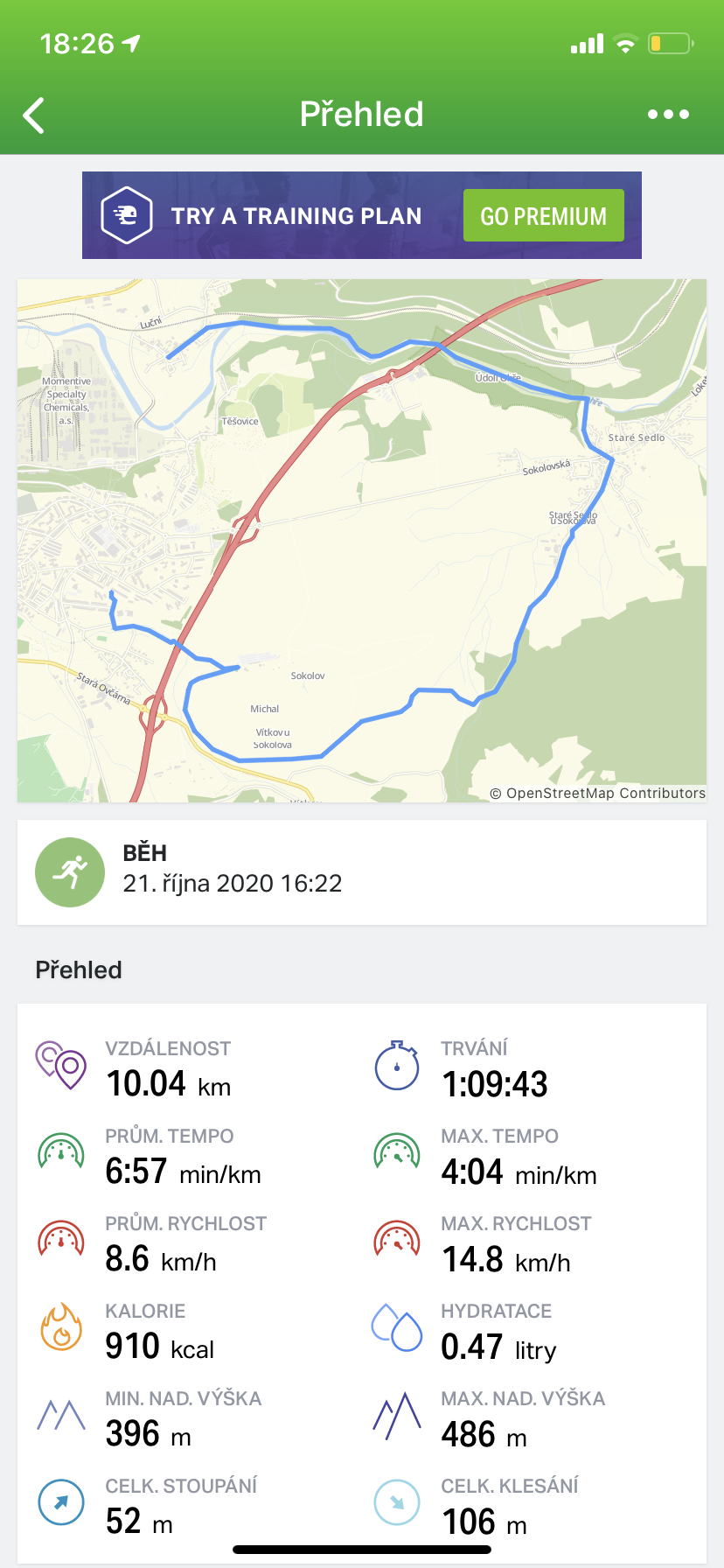Screen dimensions: 724x1568
Task: Go back from the Přehled screen
Action: 34,115
